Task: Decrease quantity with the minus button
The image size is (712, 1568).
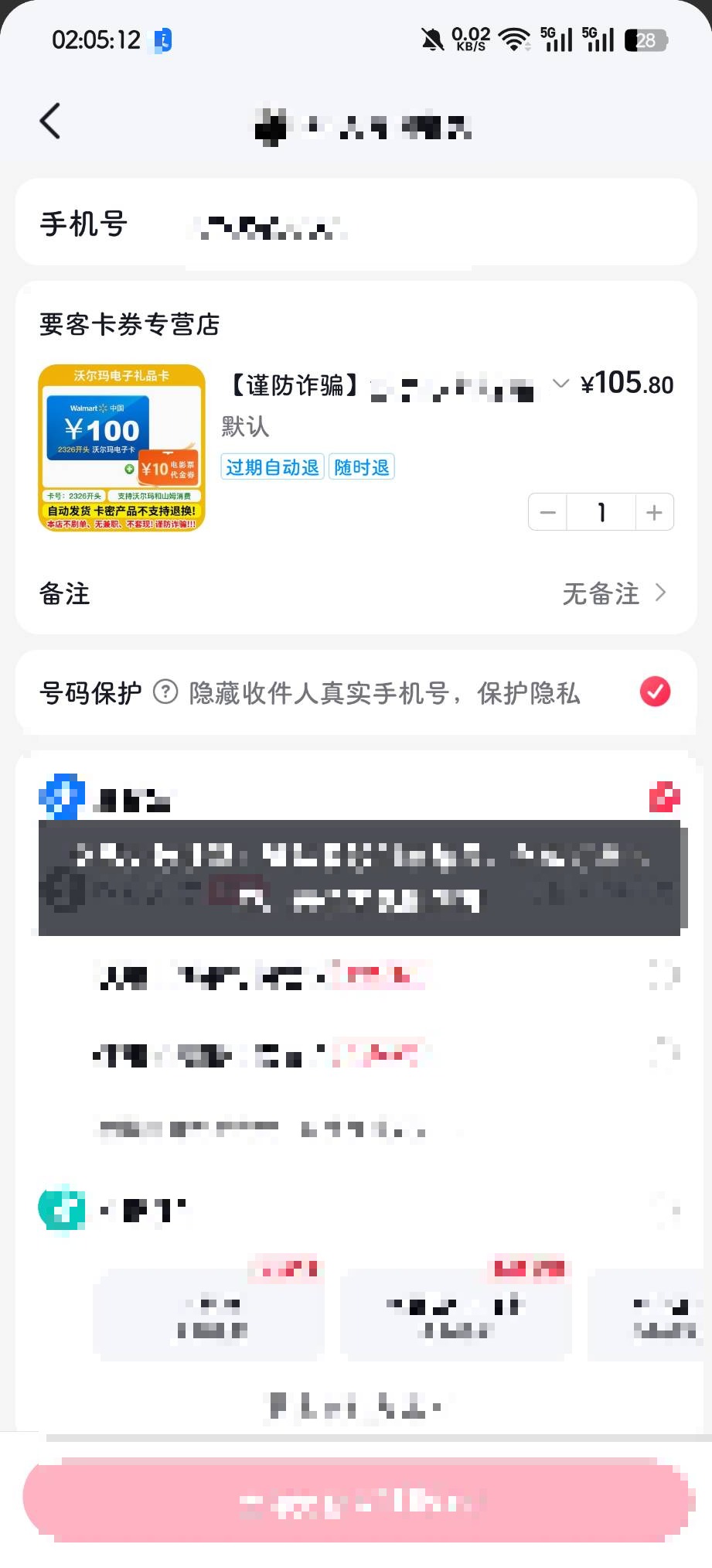Action: 547,512
